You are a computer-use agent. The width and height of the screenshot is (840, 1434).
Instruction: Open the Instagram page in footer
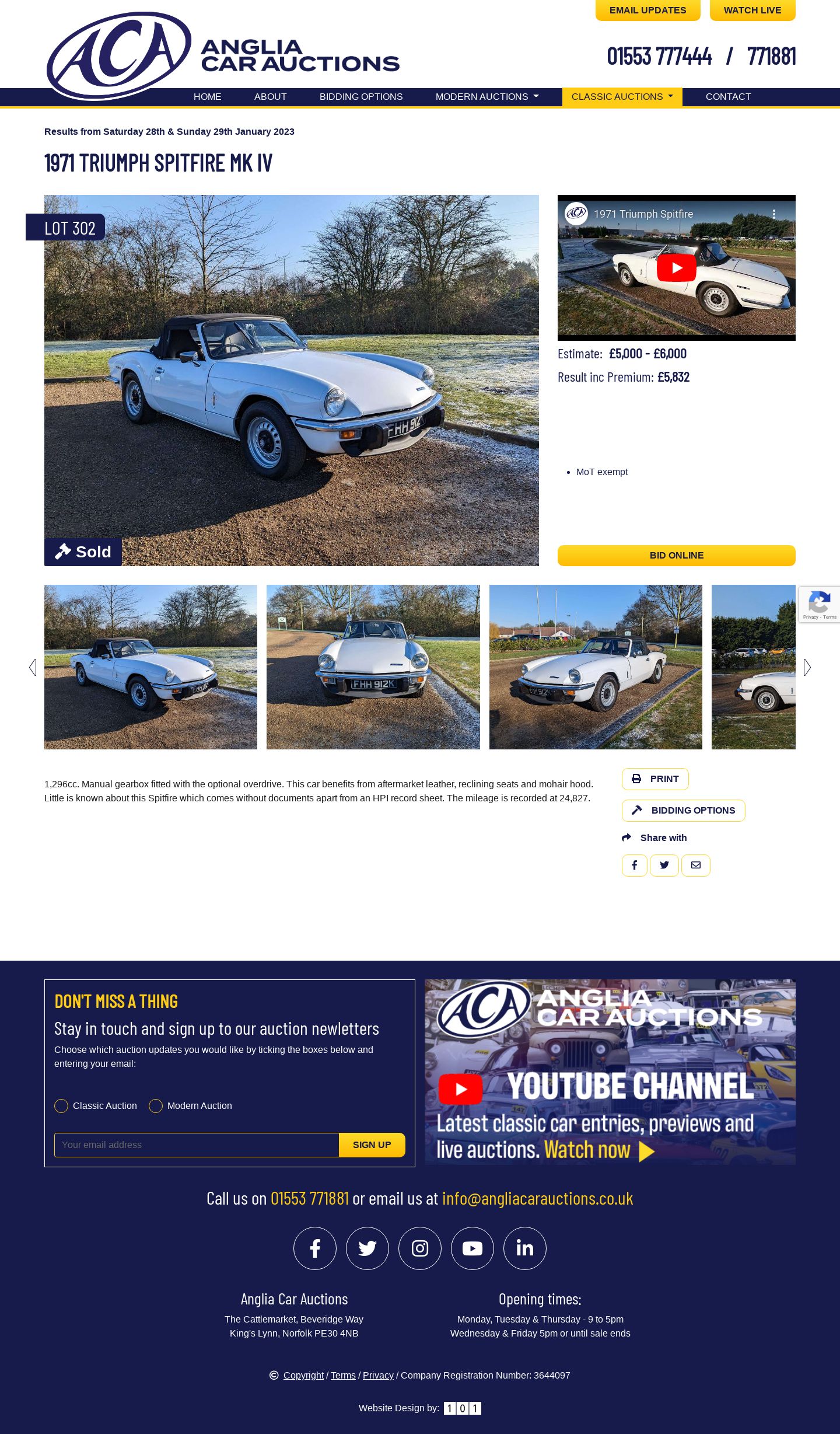click(420, 1248)
